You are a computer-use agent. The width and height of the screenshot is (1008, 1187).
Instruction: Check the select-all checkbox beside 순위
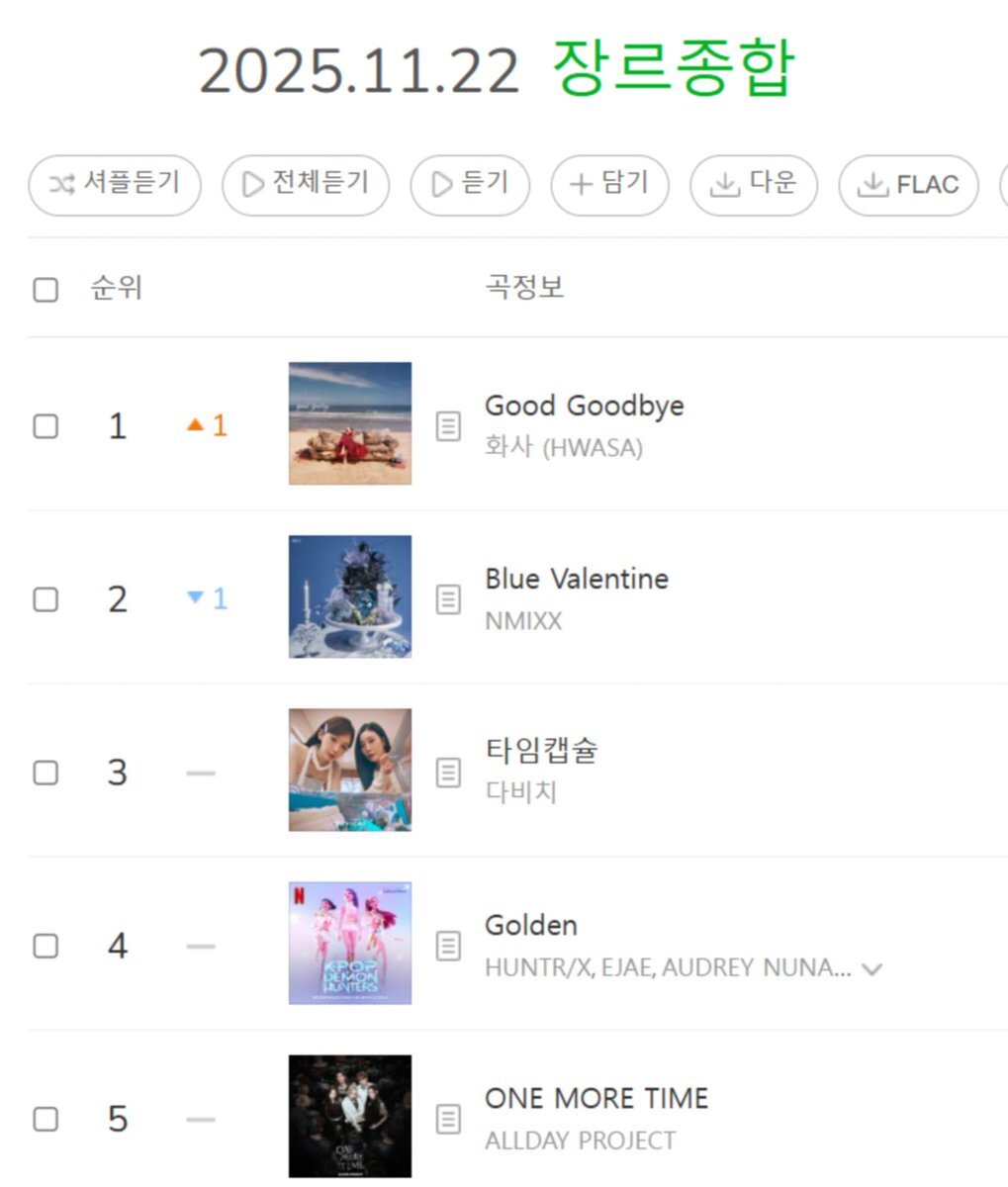pos(46,290)
